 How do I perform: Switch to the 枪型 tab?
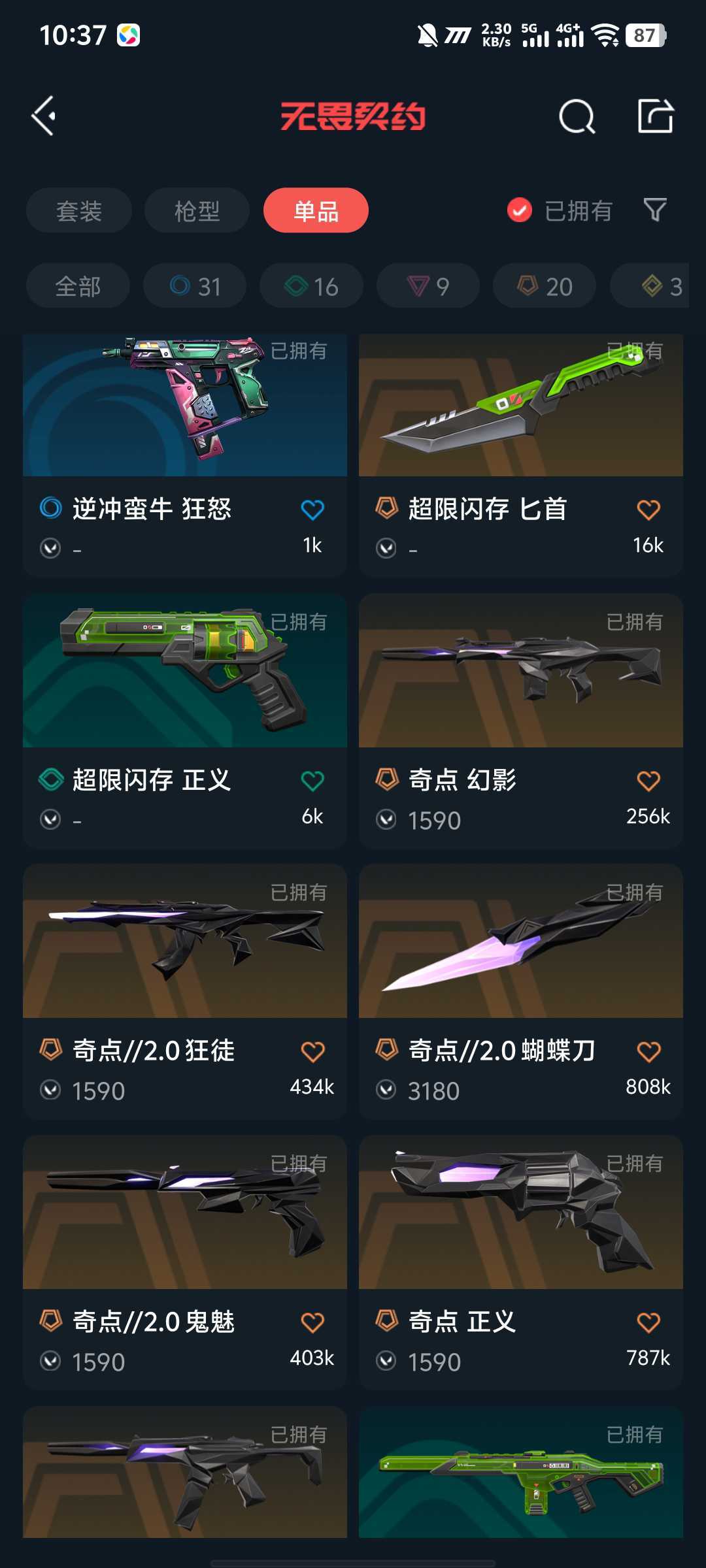[197, 210]
